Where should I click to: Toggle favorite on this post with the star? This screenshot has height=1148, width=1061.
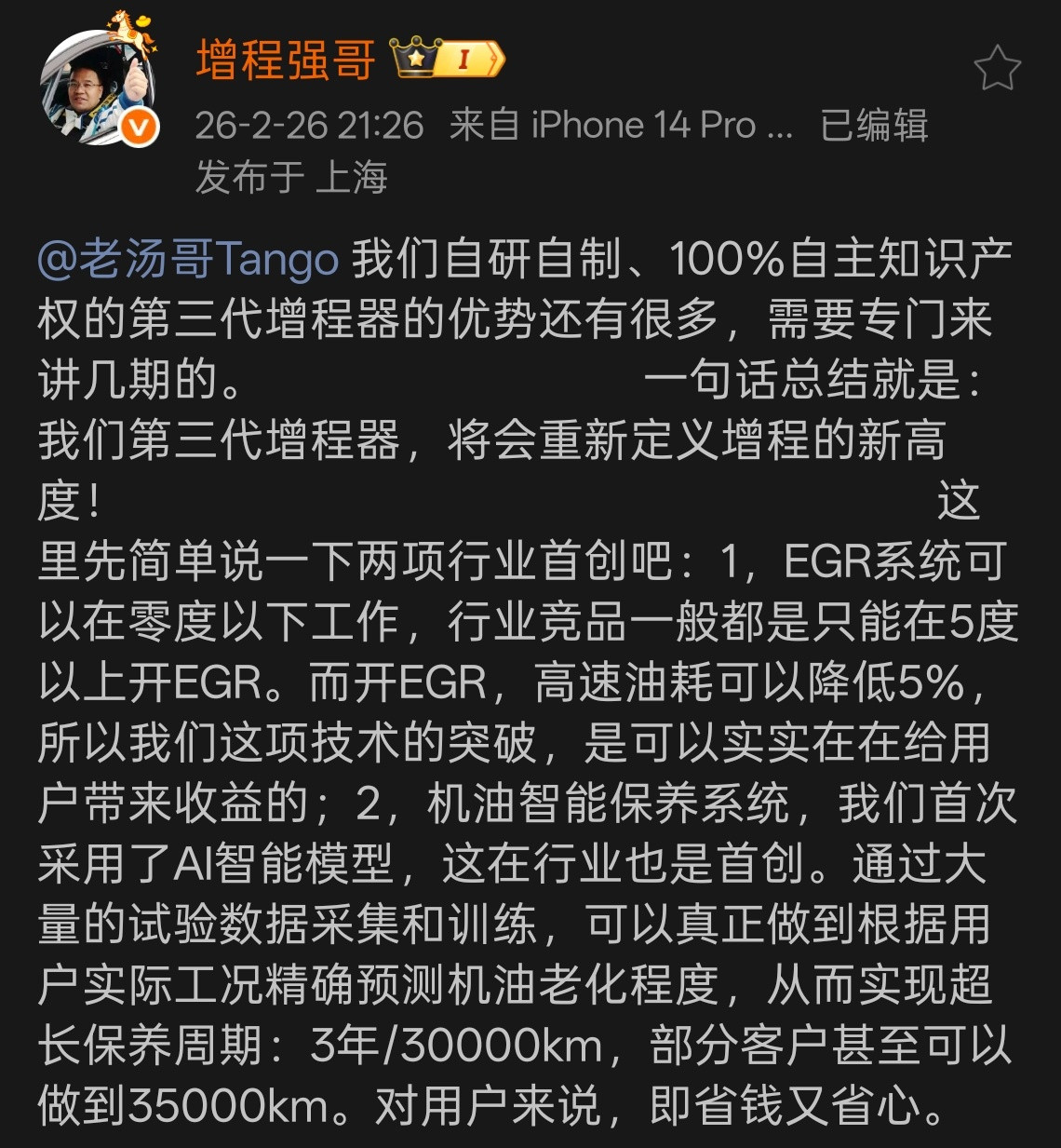996,65
